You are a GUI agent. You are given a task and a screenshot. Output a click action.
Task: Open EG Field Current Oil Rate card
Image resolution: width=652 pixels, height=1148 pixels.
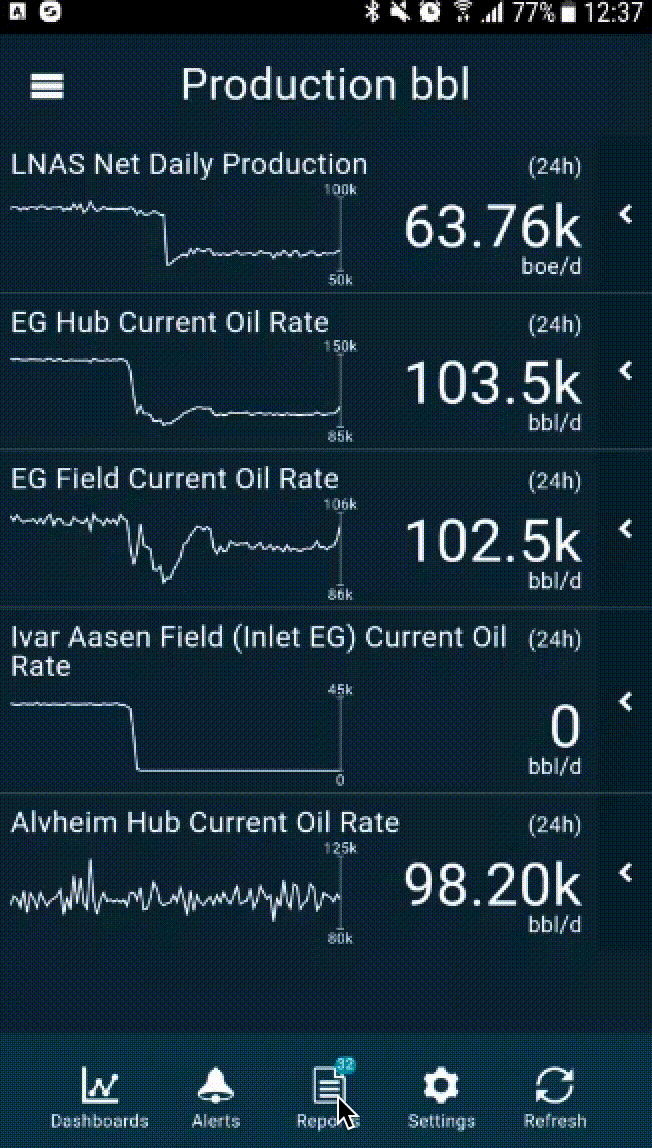click(x=299, y=529)
